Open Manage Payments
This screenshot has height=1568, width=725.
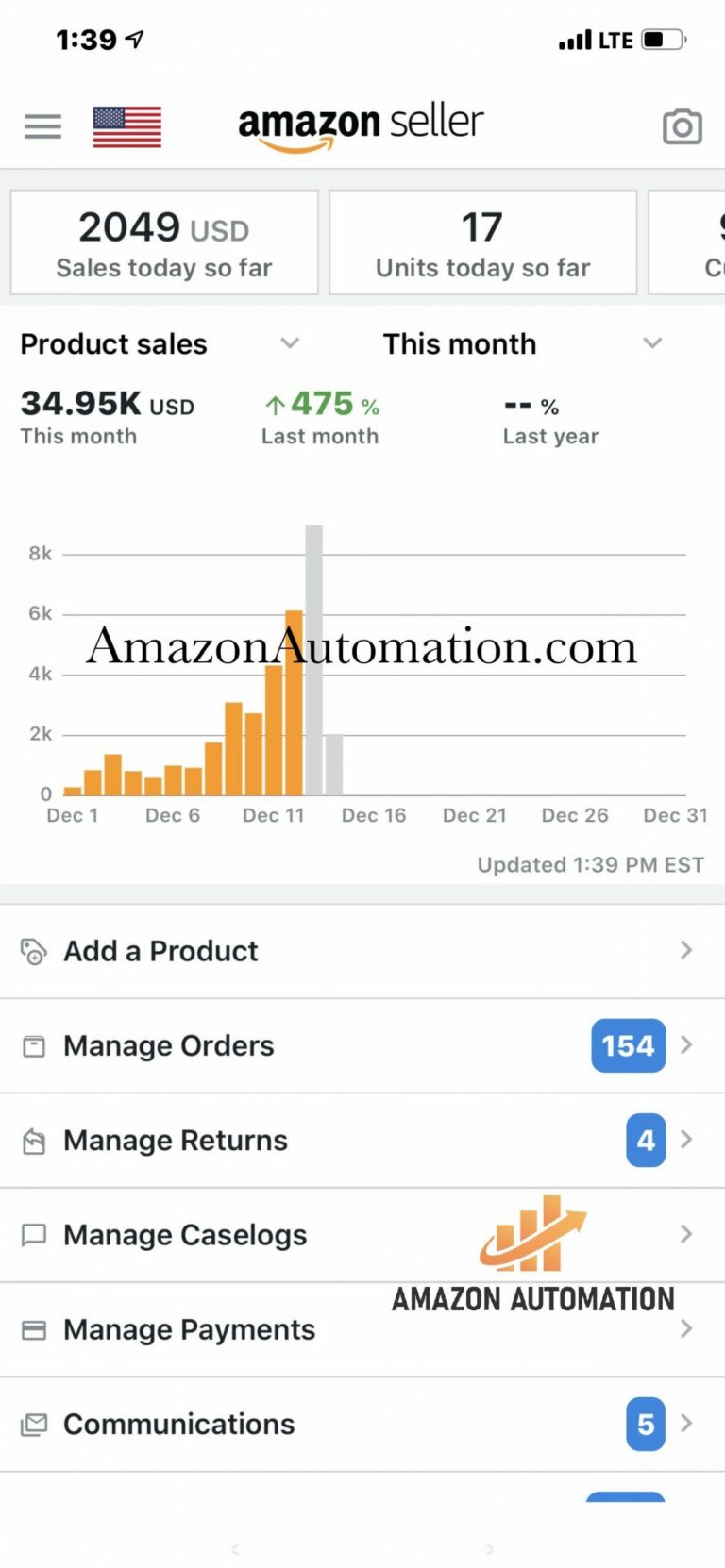click(x=189, y=1329)
